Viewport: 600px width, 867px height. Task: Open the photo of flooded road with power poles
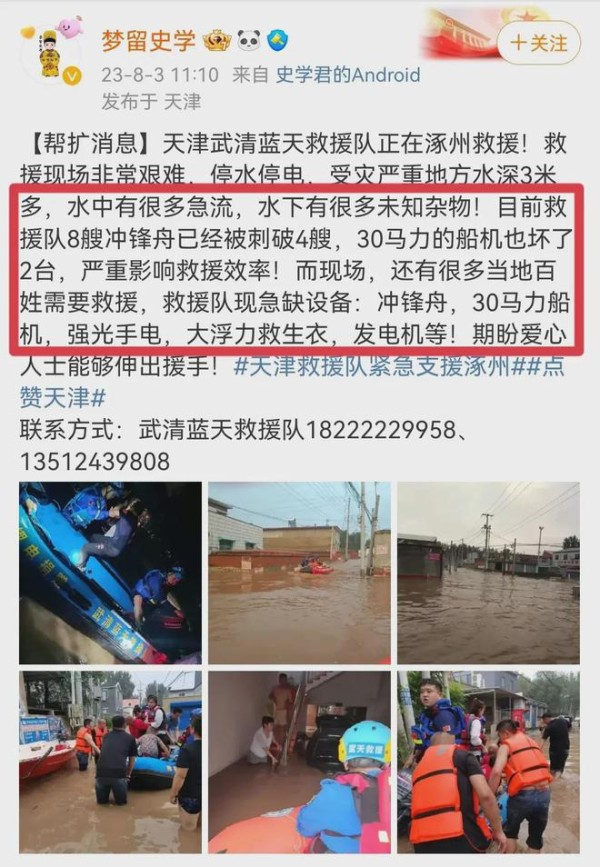coord(488,572)
